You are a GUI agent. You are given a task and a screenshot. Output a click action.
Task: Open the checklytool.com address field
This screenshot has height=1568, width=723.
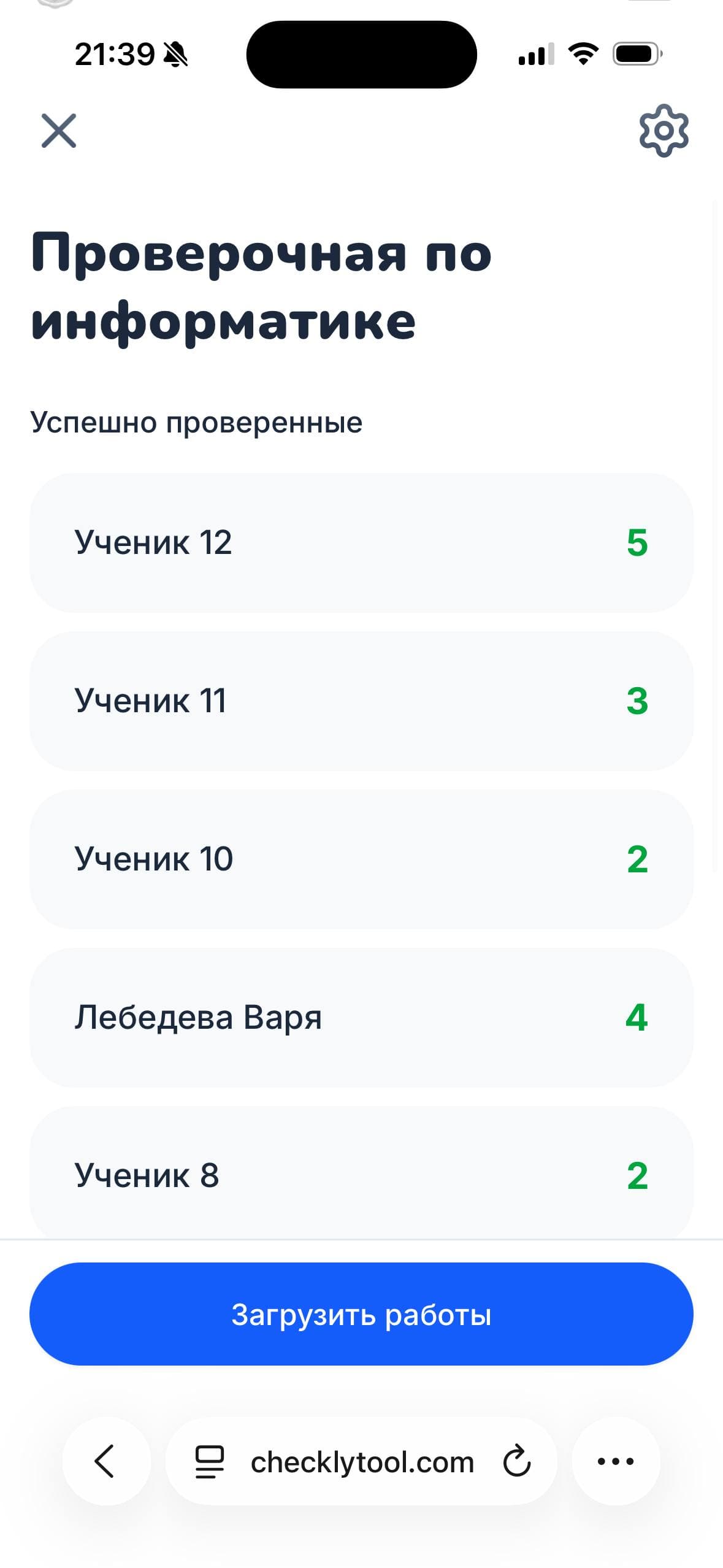click(361, 1462)
